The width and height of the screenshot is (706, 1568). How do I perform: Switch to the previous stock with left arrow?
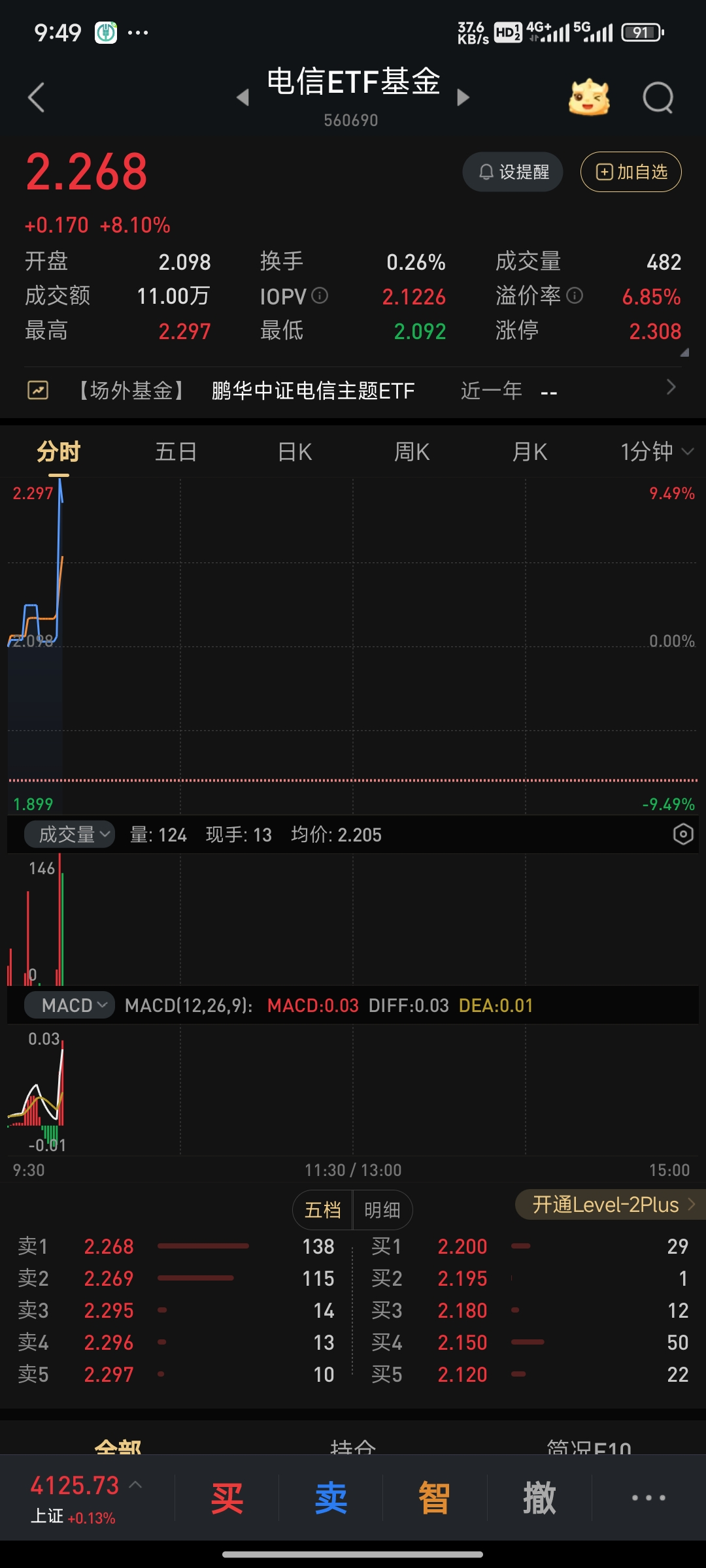[243, 98]
